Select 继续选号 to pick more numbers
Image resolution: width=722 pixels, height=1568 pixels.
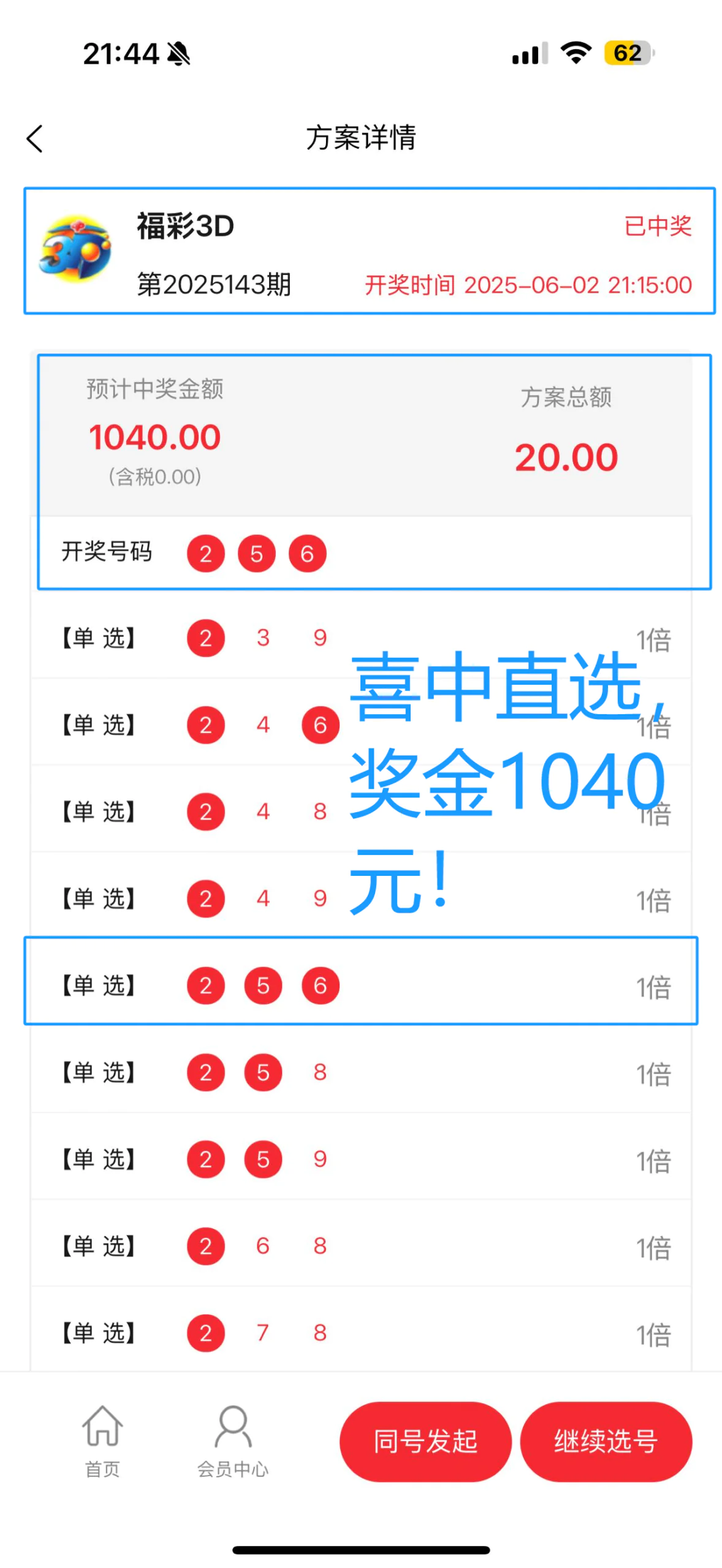click(605, 1440)
